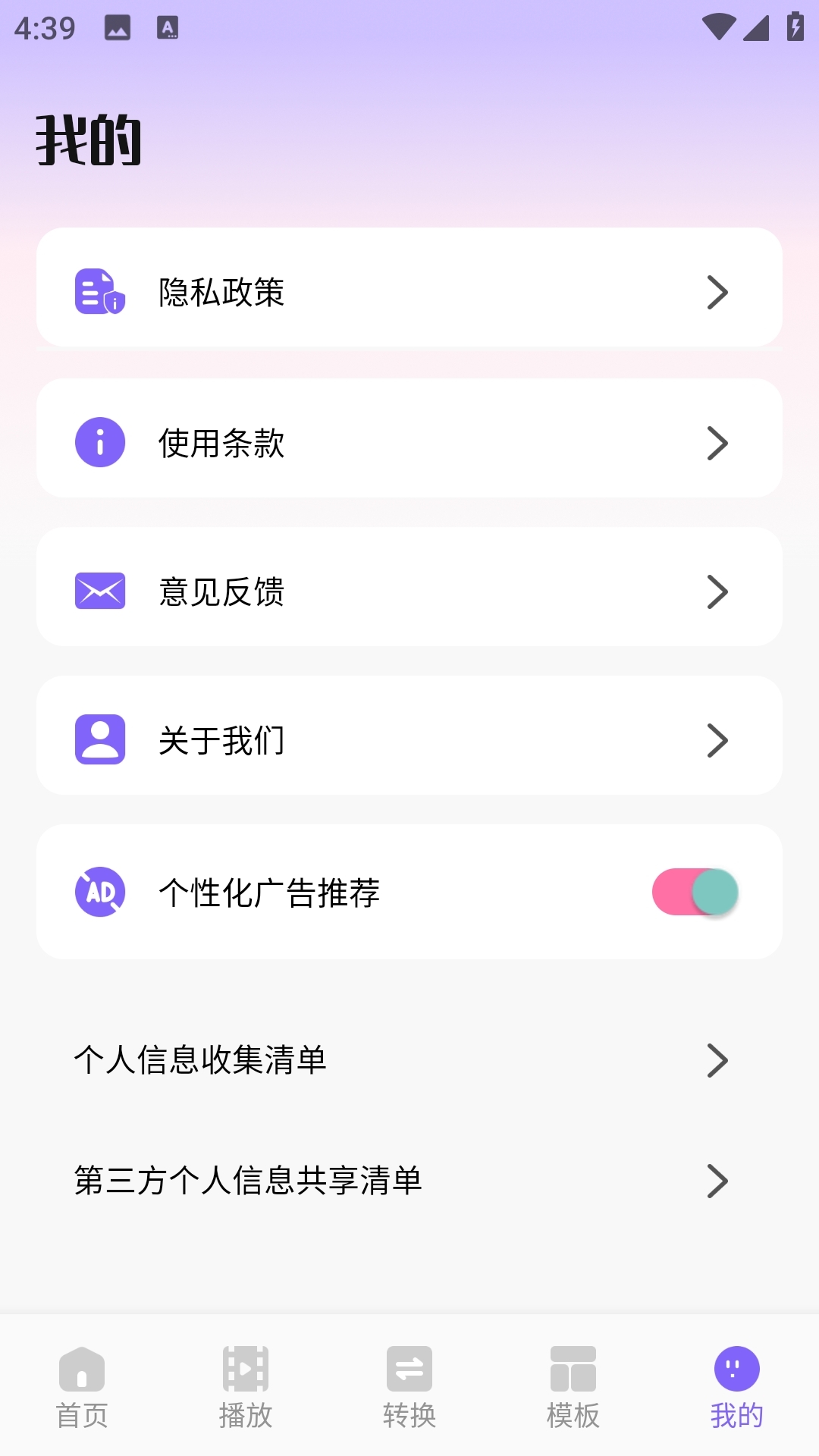Viewport: 819px width, 1456px height.
Task: Expand the 隐私政策 row chevron
Action: click(x=717, y=292)
